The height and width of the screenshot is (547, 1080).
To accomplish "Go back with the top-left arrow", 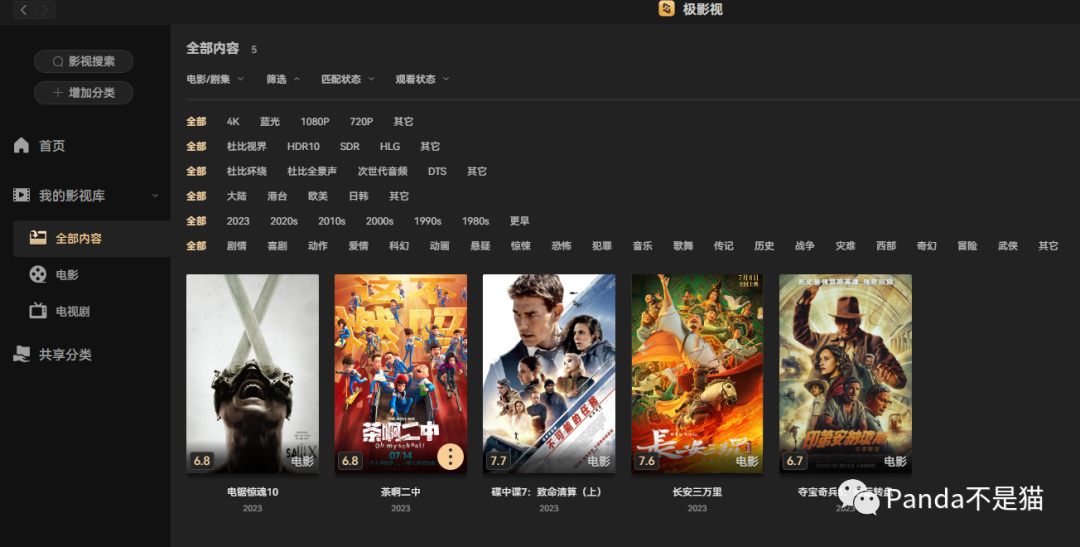I will tap(24, 10).
